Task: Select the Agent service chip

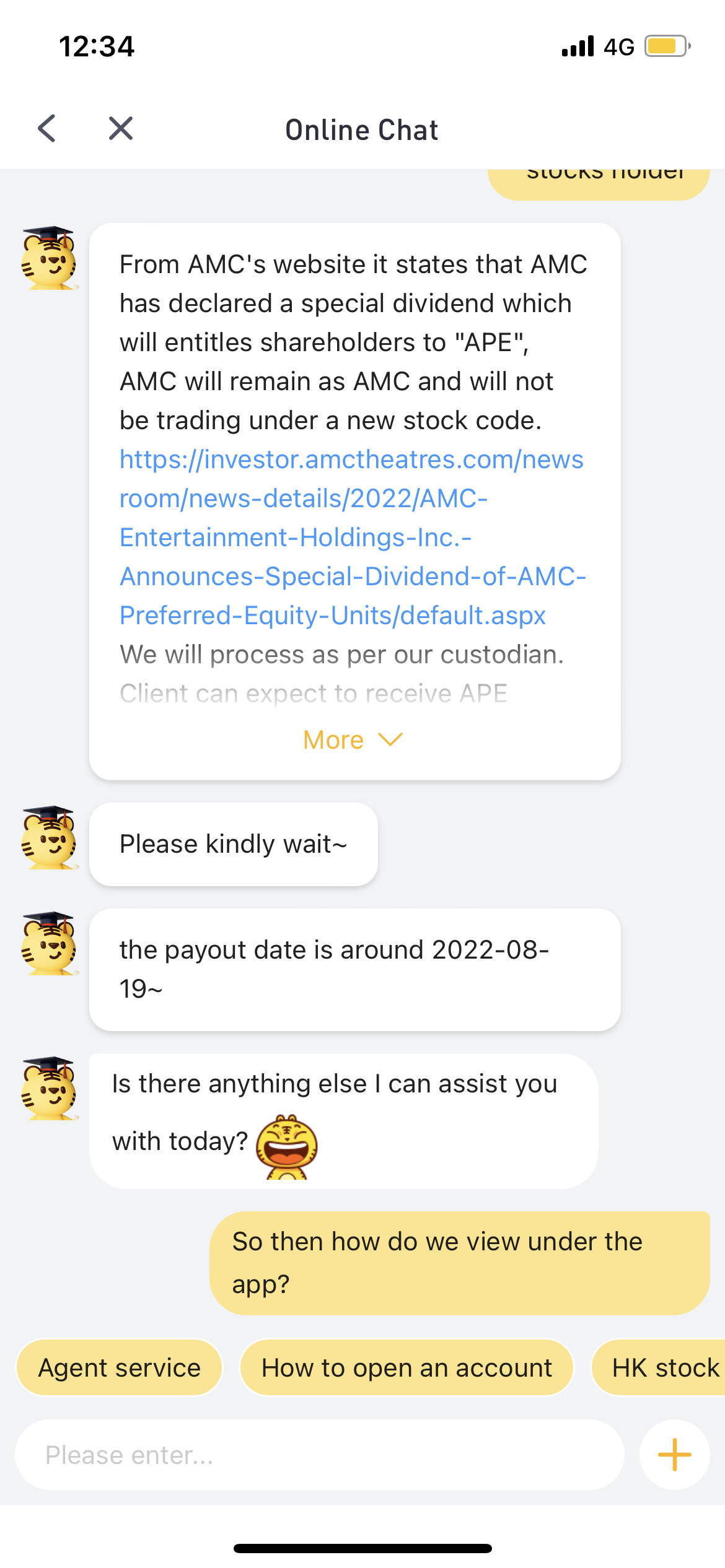Action: [x=120, y=1368]
